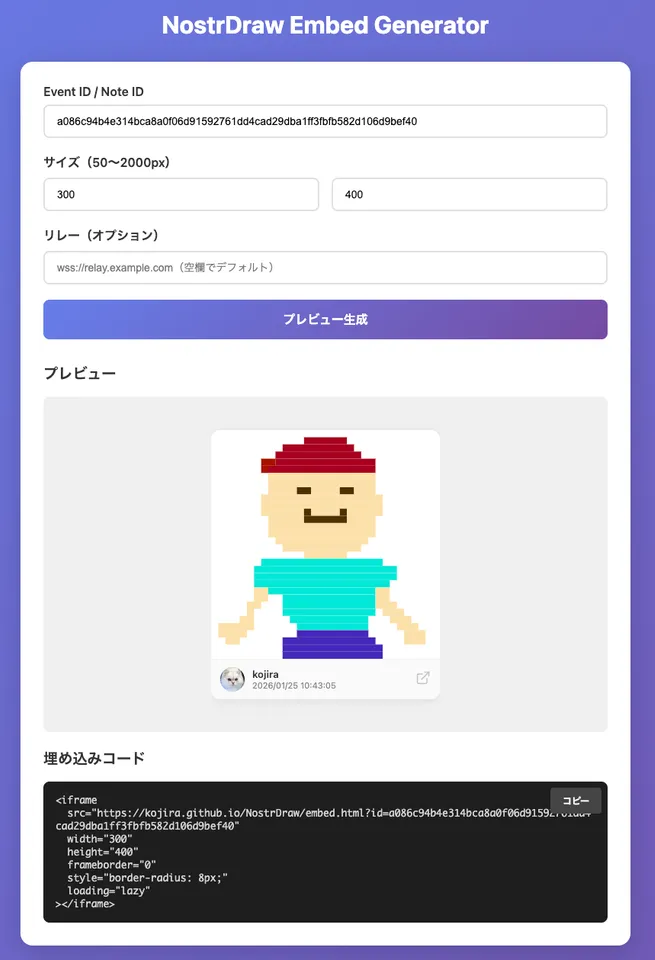This screenshot has width=655, height=960.
Task: Edit the height size field showing 400
Action: (x=469, y=195)
